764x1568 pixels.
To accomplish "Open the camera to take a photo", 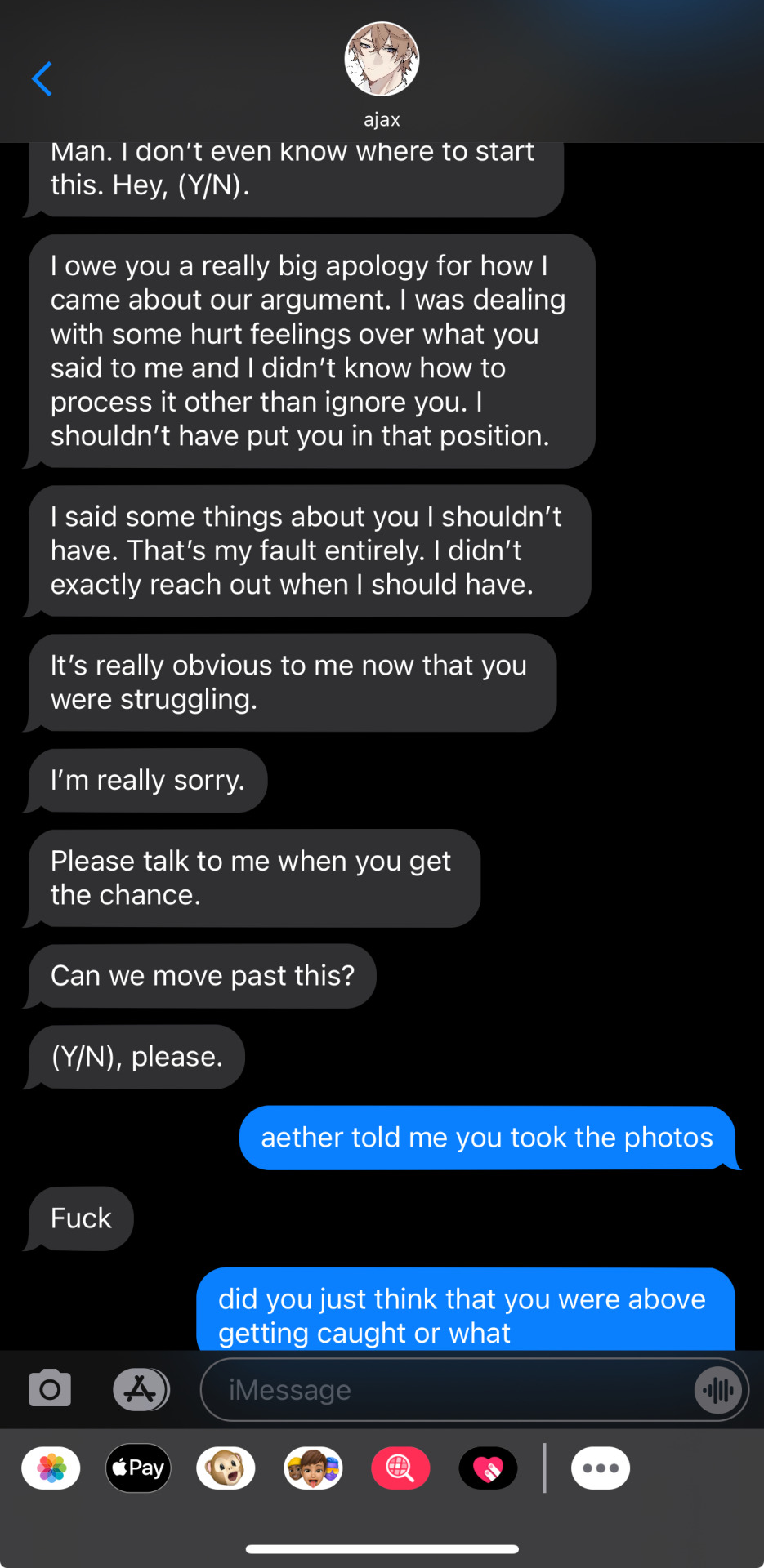I will point(50,1389).
